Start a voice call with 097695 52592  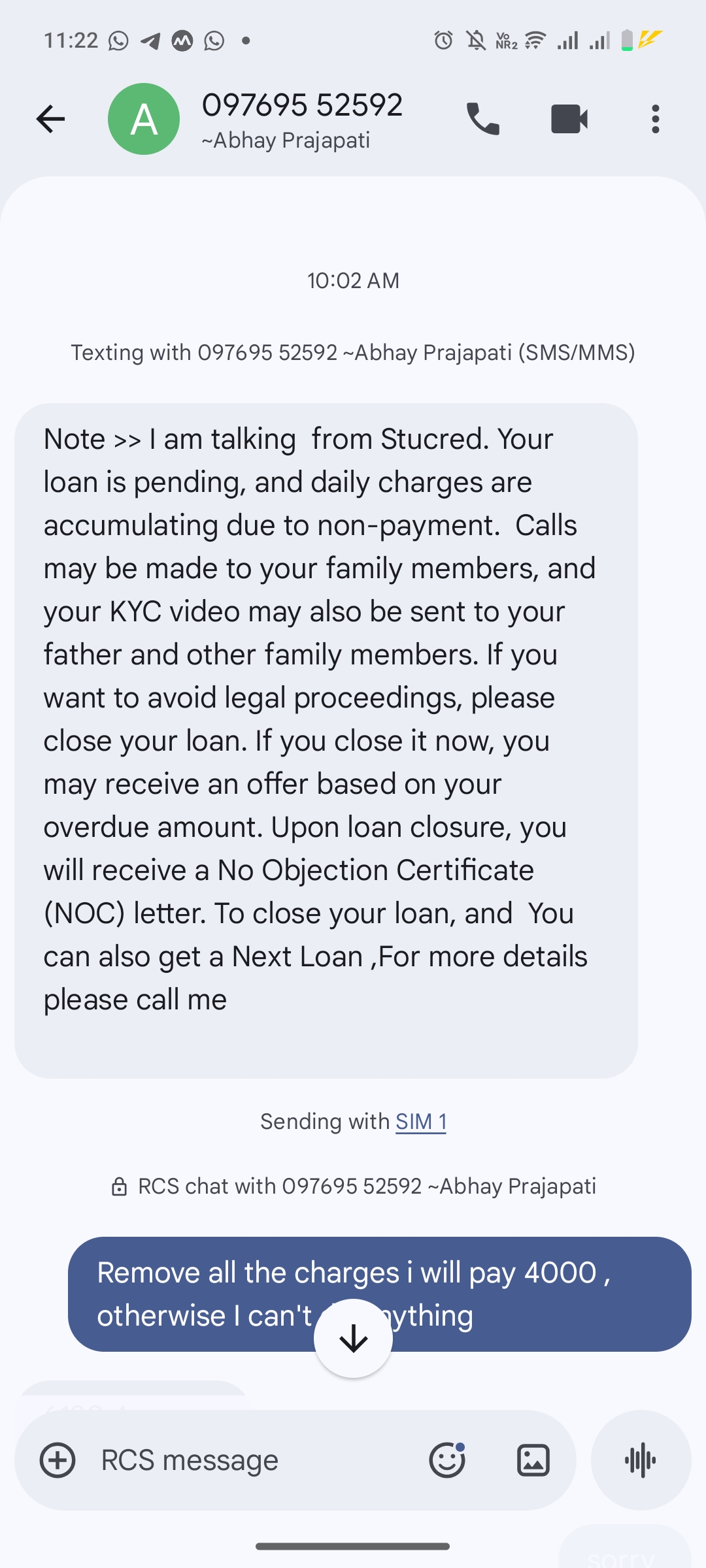pyautogui.click(x=483, y=119)
